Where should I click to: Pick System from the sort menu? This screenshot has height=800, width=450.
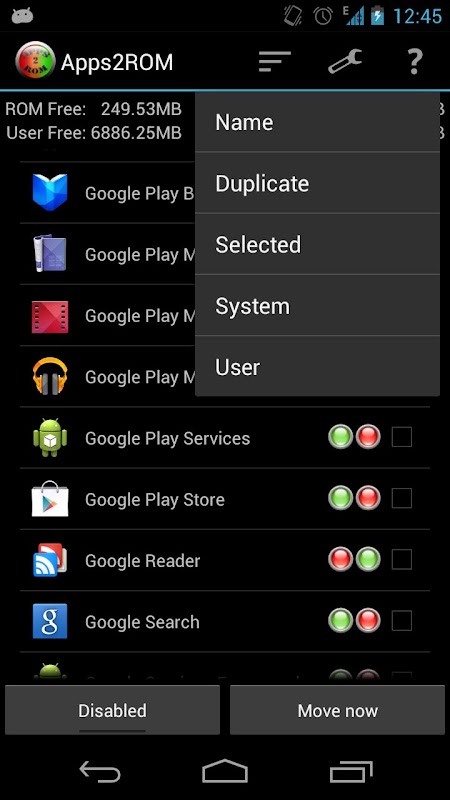[x=317, y=306]
